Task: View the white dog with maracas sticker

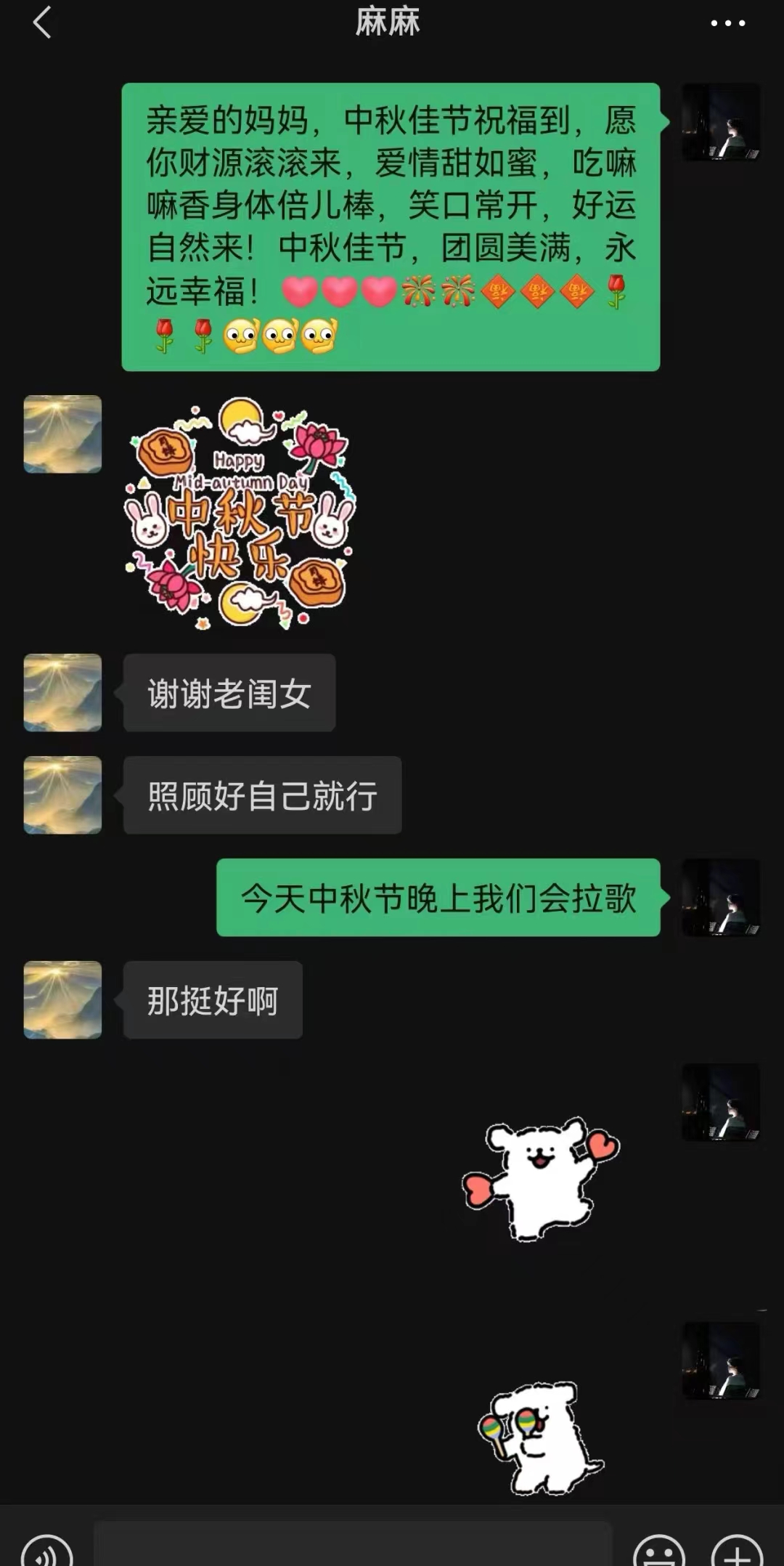Action: [541, 1438]
